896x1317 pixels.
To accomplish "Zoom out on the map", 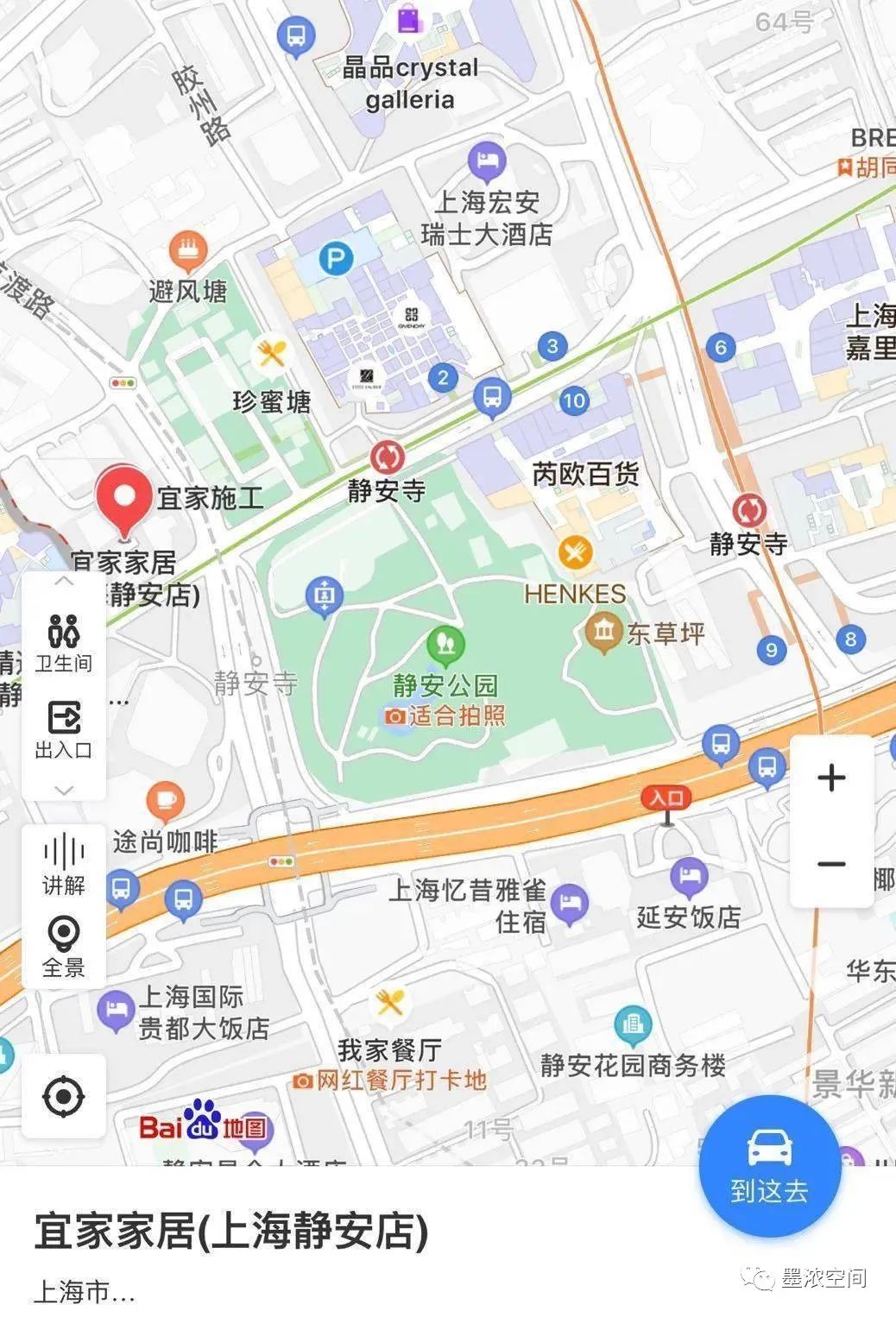I will pos(831,864).
